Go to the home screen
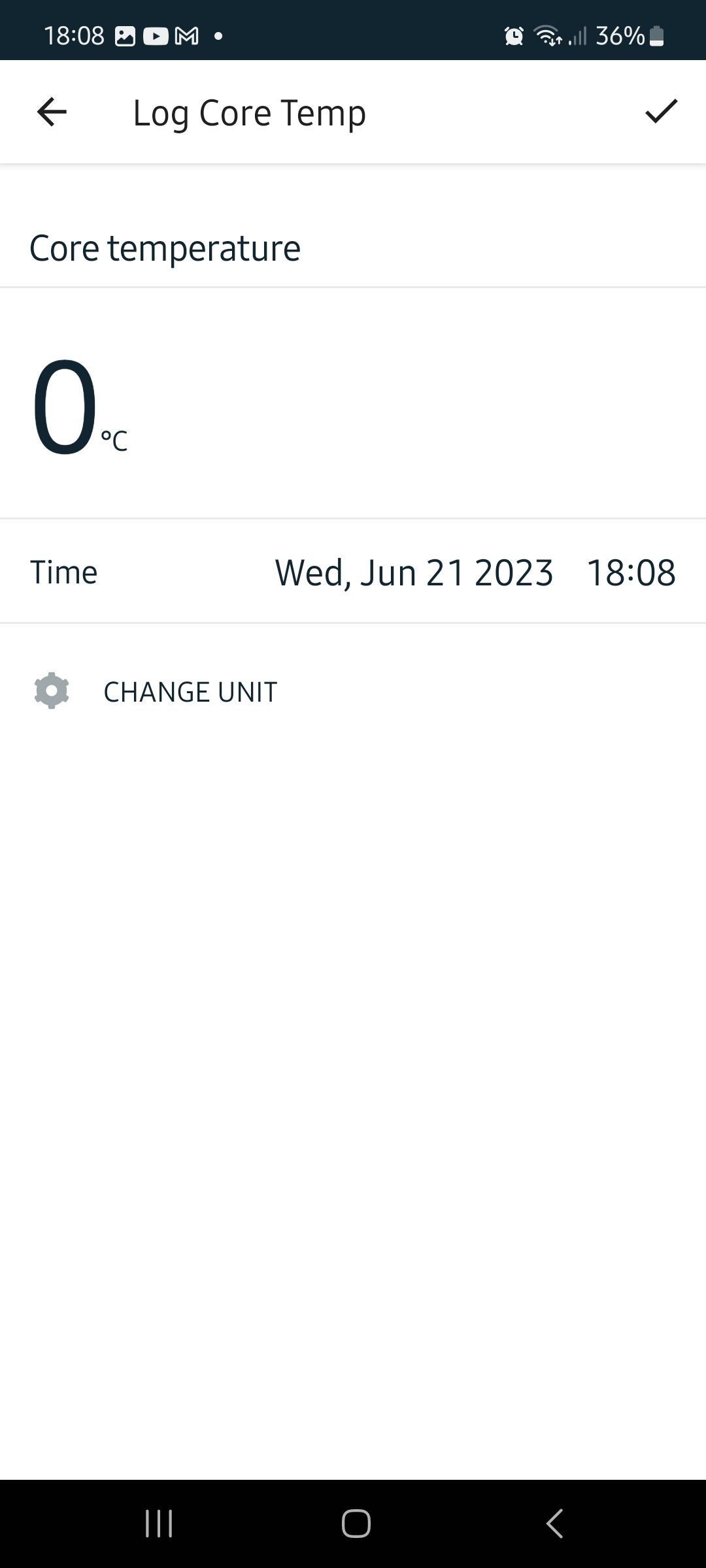This screenshot has height=1568, width=706. 356,1524
